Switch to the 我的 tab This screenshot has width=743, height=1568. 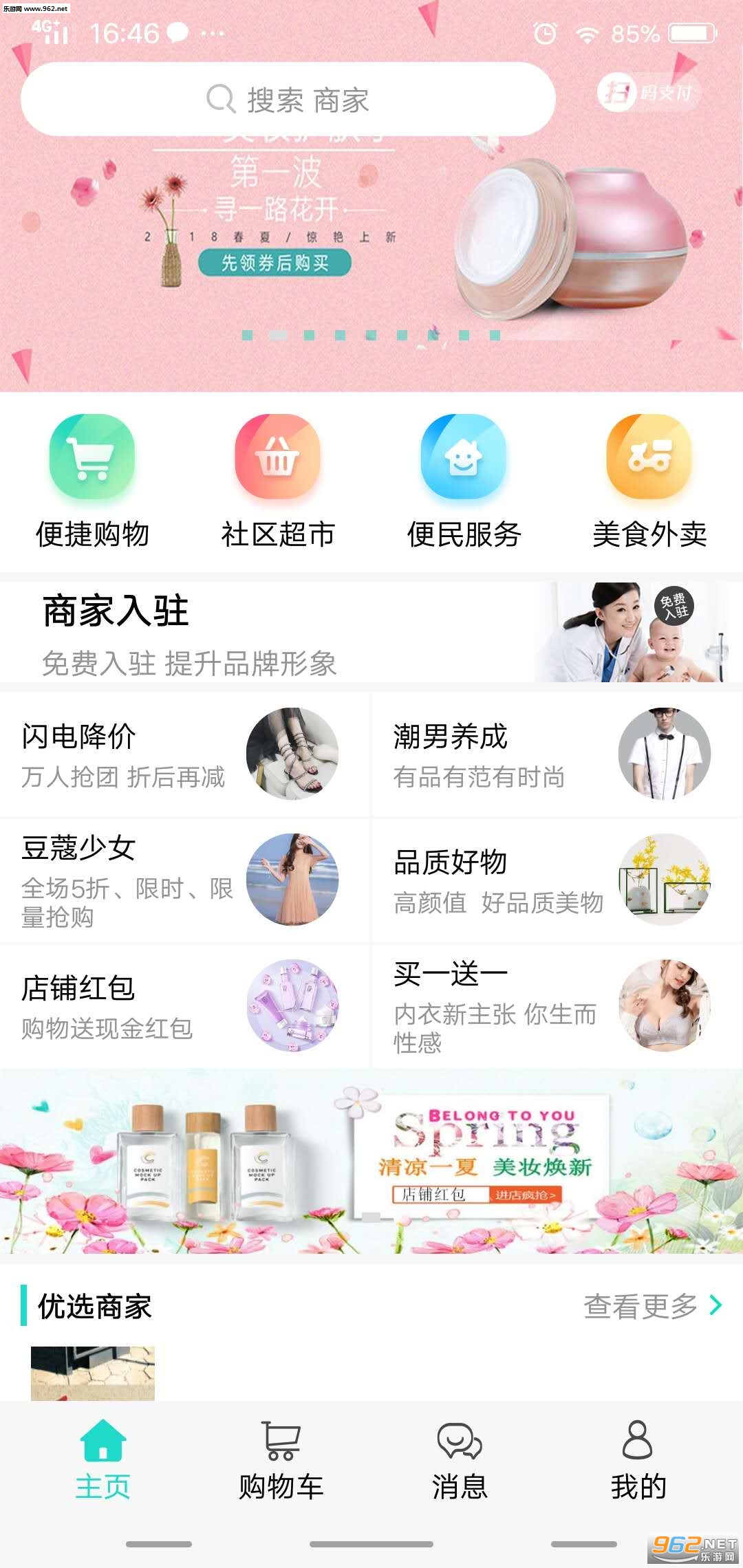tap(638, 1459)
